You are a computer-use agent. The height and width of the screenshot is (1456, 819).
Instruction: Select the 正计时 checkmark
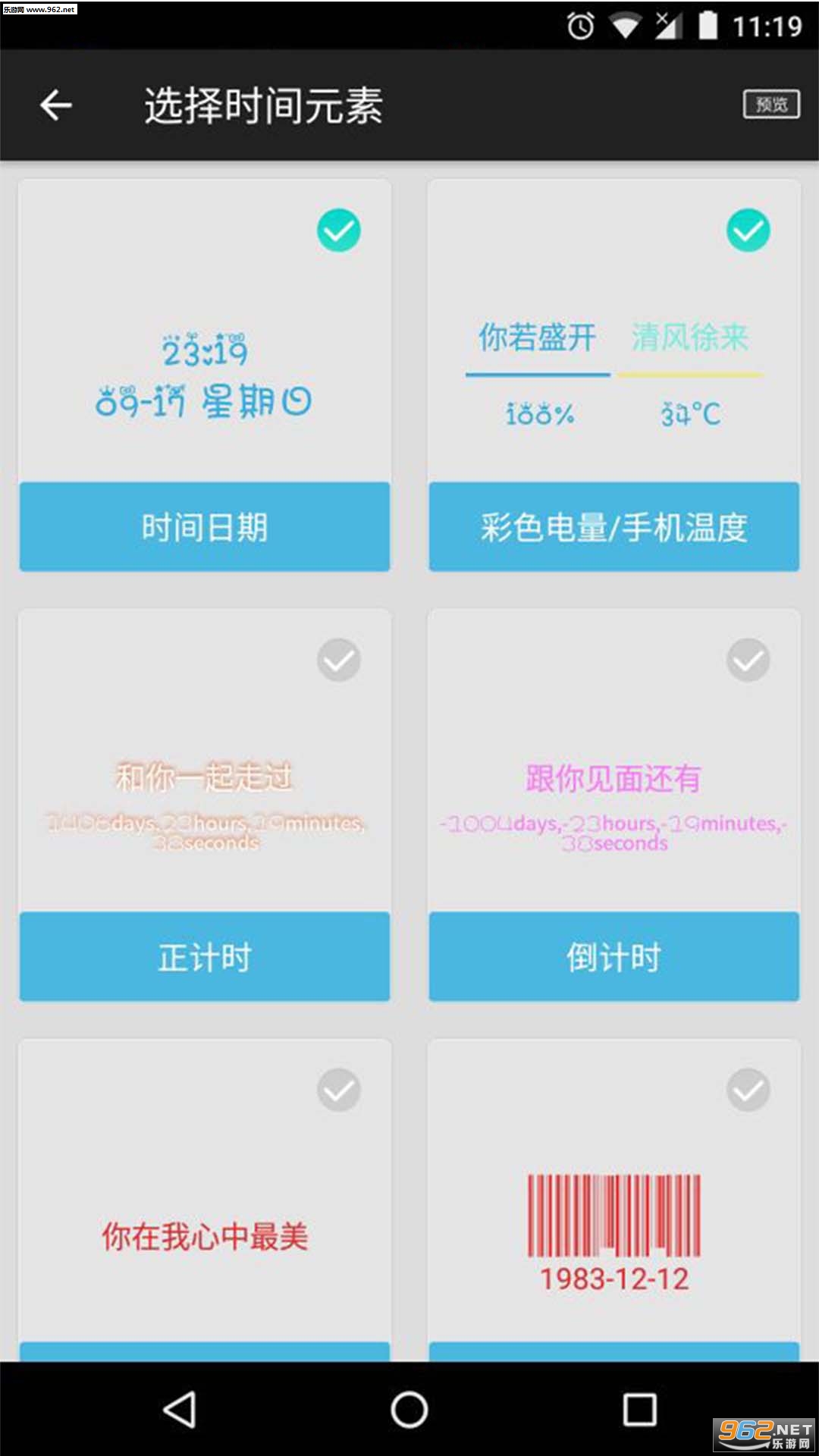pos(338,660)
